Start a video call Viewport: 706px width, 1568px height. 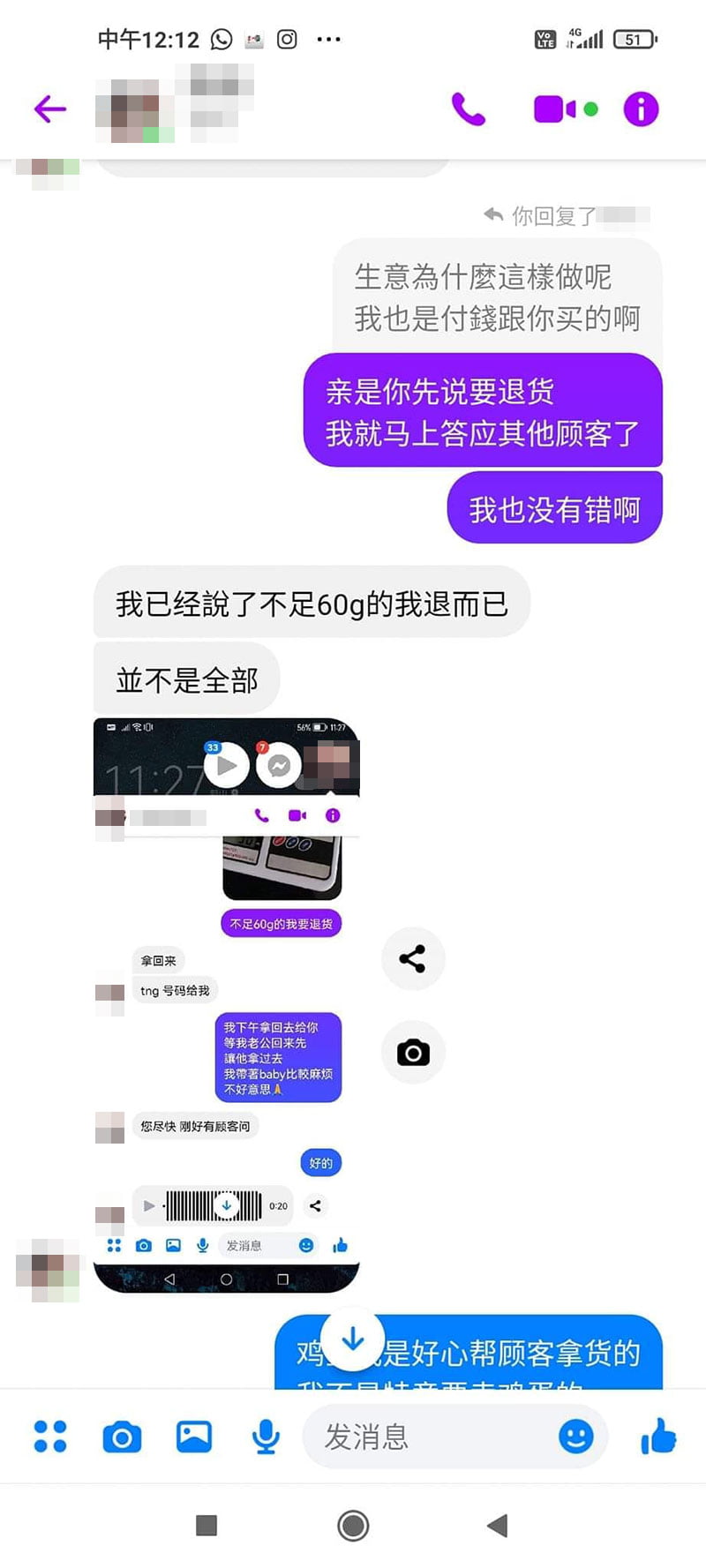tap(555, 109)
